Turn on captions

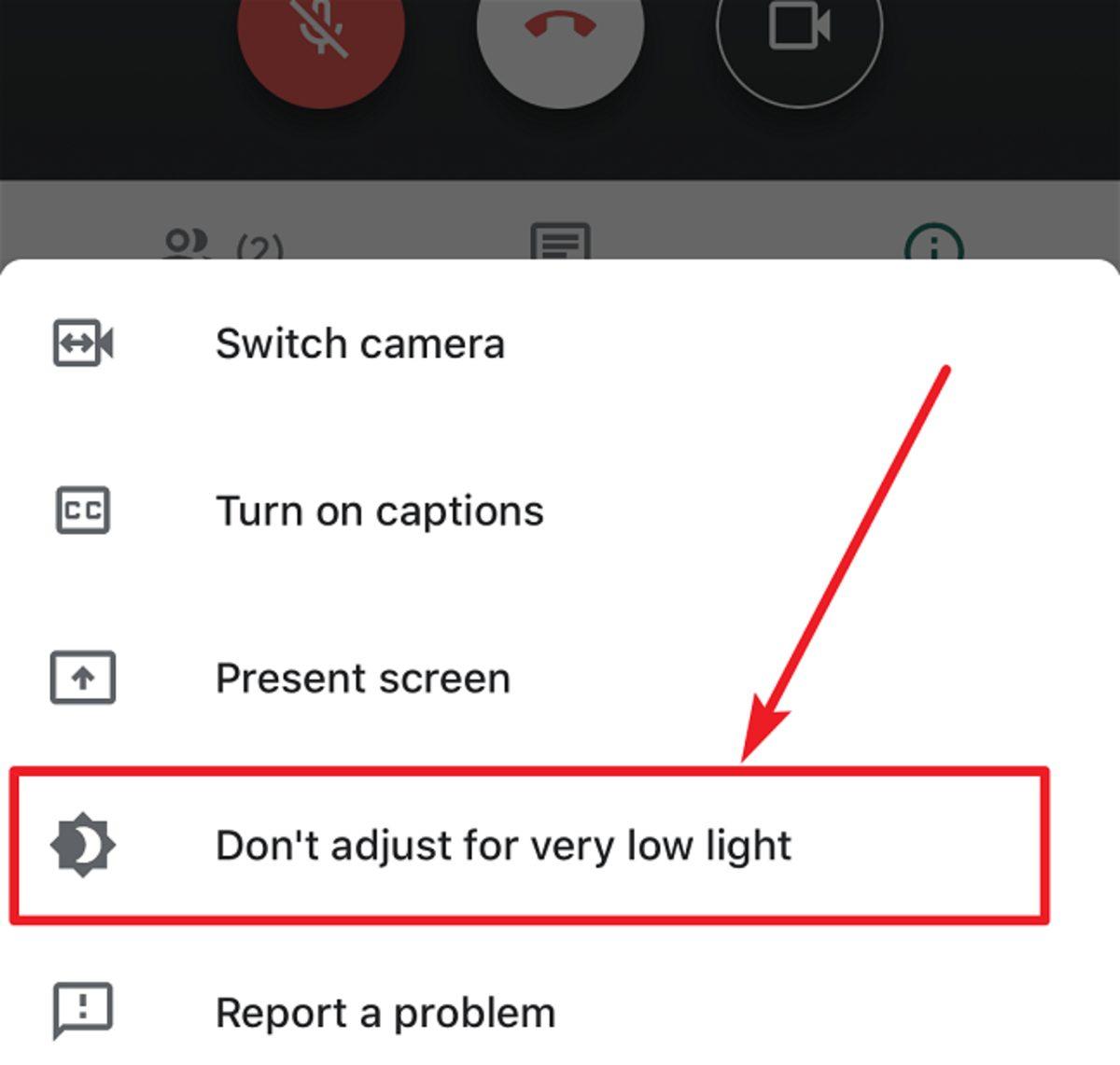click(379, 511)
